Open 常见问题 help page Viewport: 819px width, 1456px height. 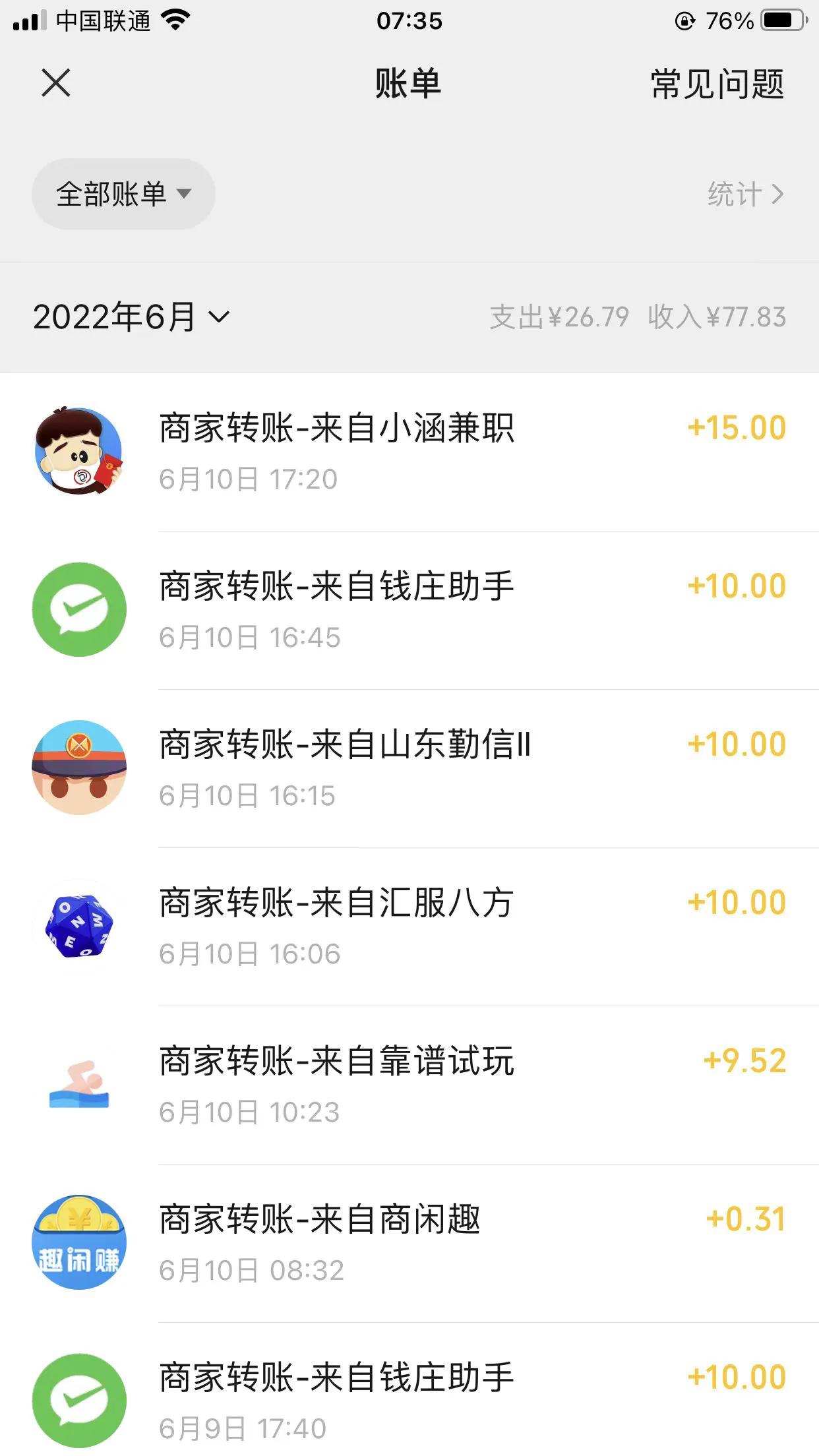[x=717, y=84]
